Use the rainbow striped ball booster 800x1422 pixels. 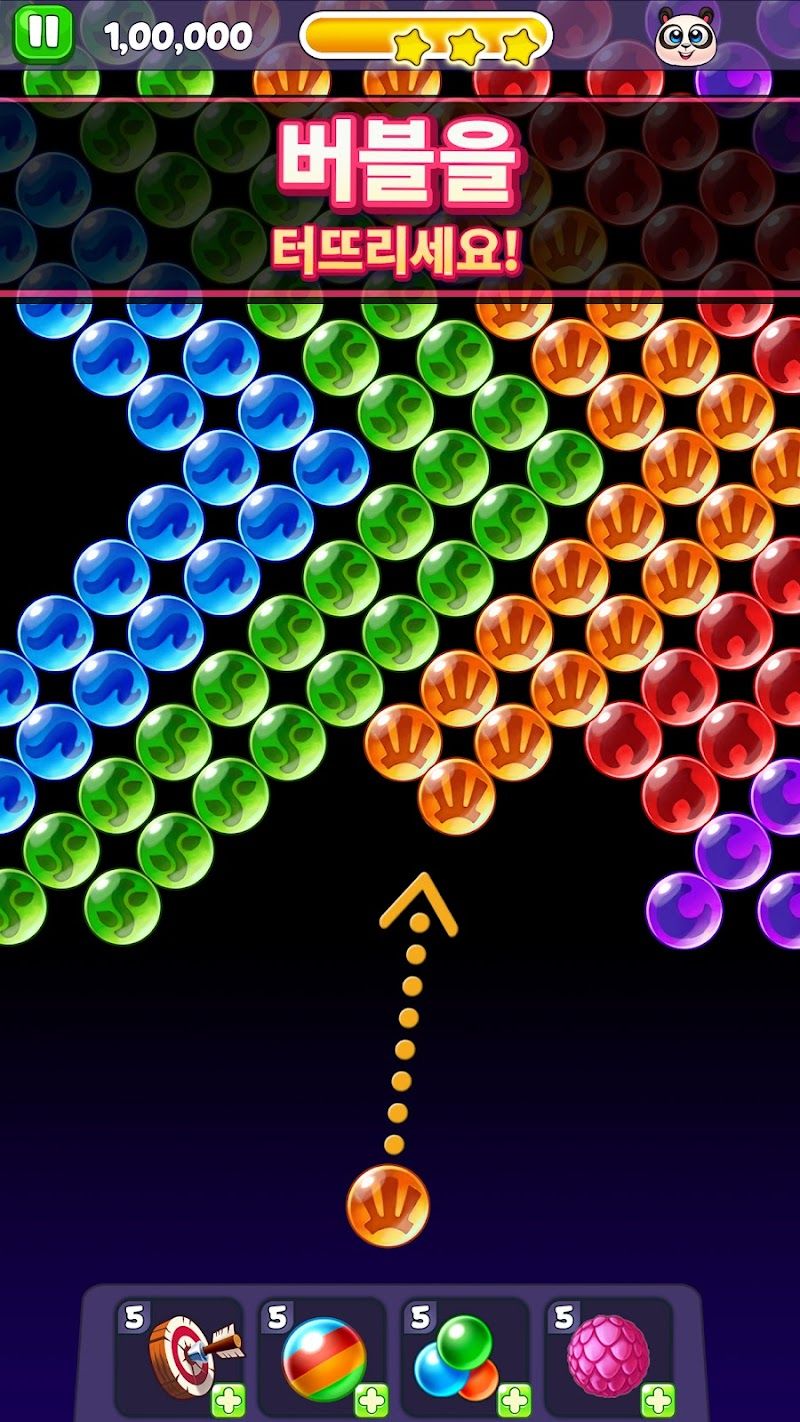pos(324,1357)
